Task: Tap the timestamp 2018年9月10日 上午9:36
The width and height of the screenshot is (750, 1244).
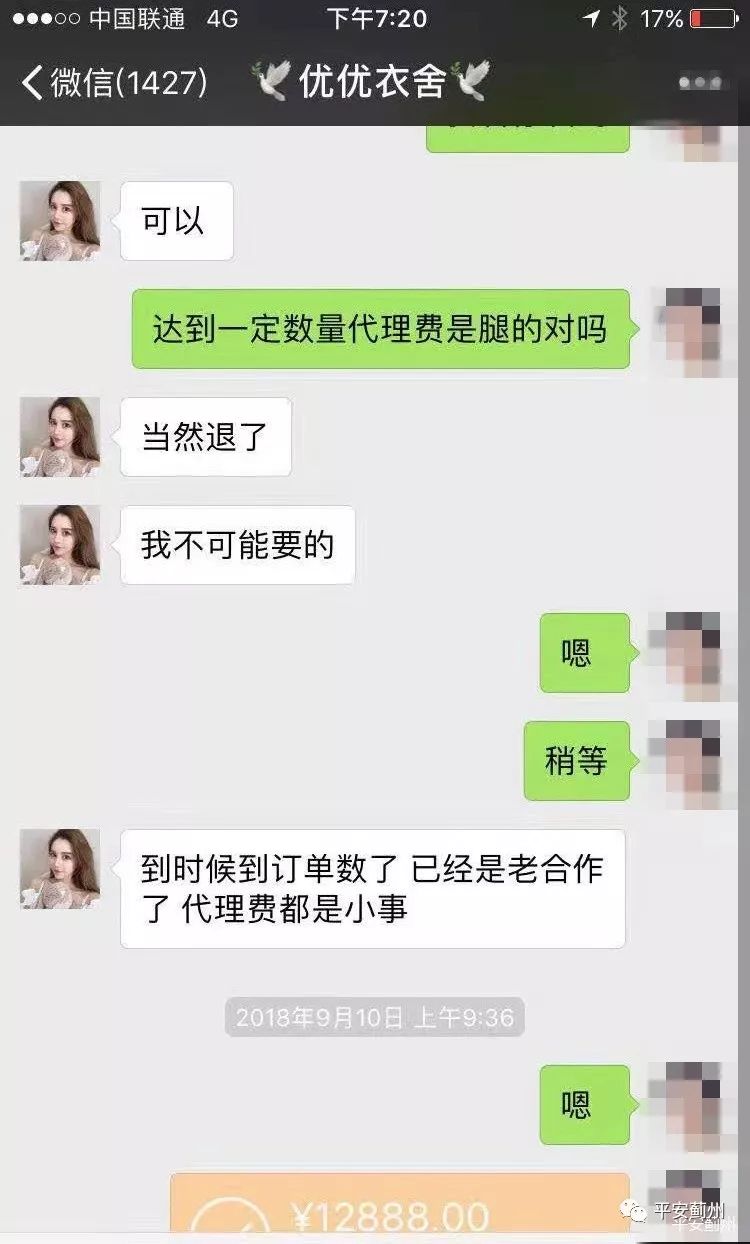Action: click(375, 1018)
